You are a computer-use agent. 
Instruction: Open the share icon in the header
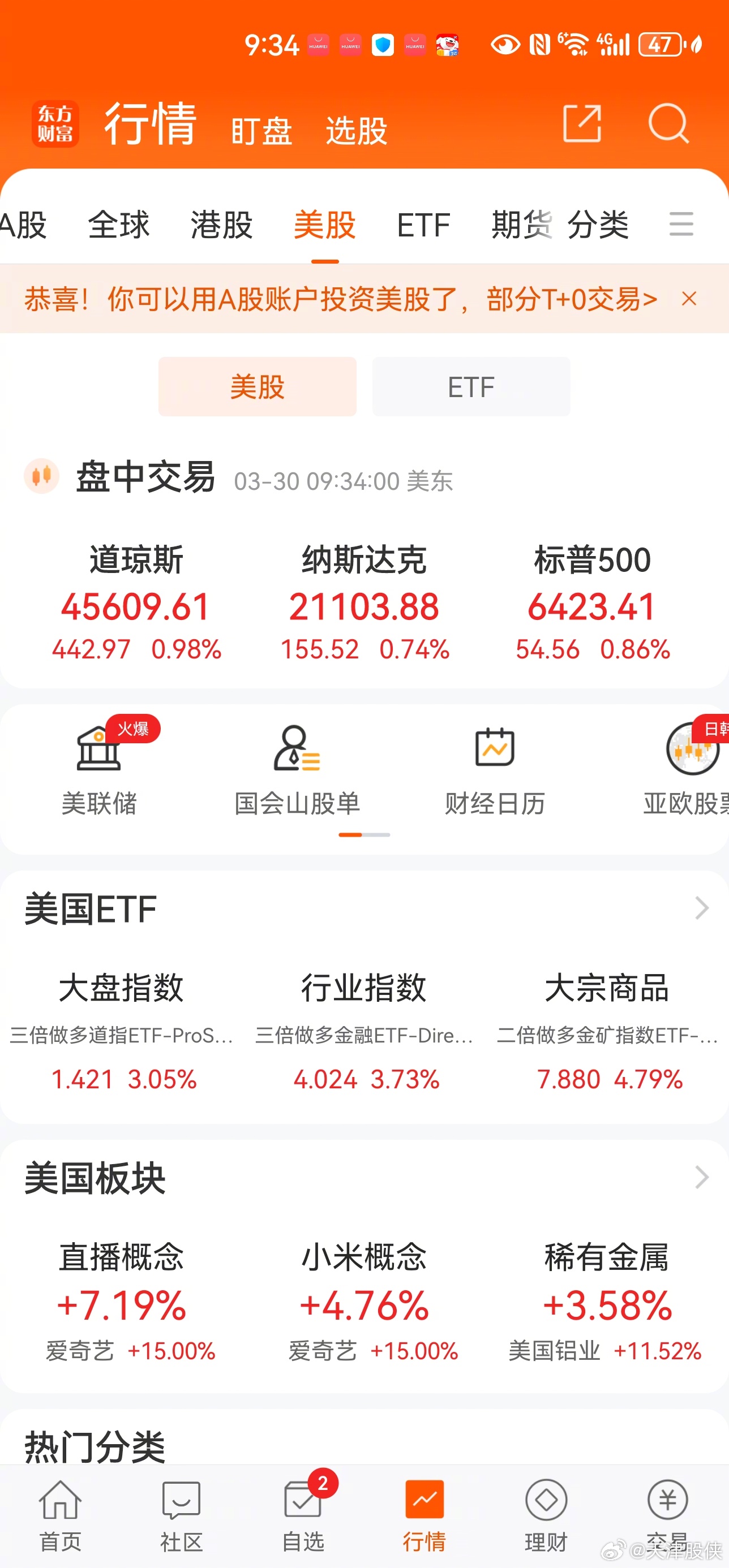point(582,125)
